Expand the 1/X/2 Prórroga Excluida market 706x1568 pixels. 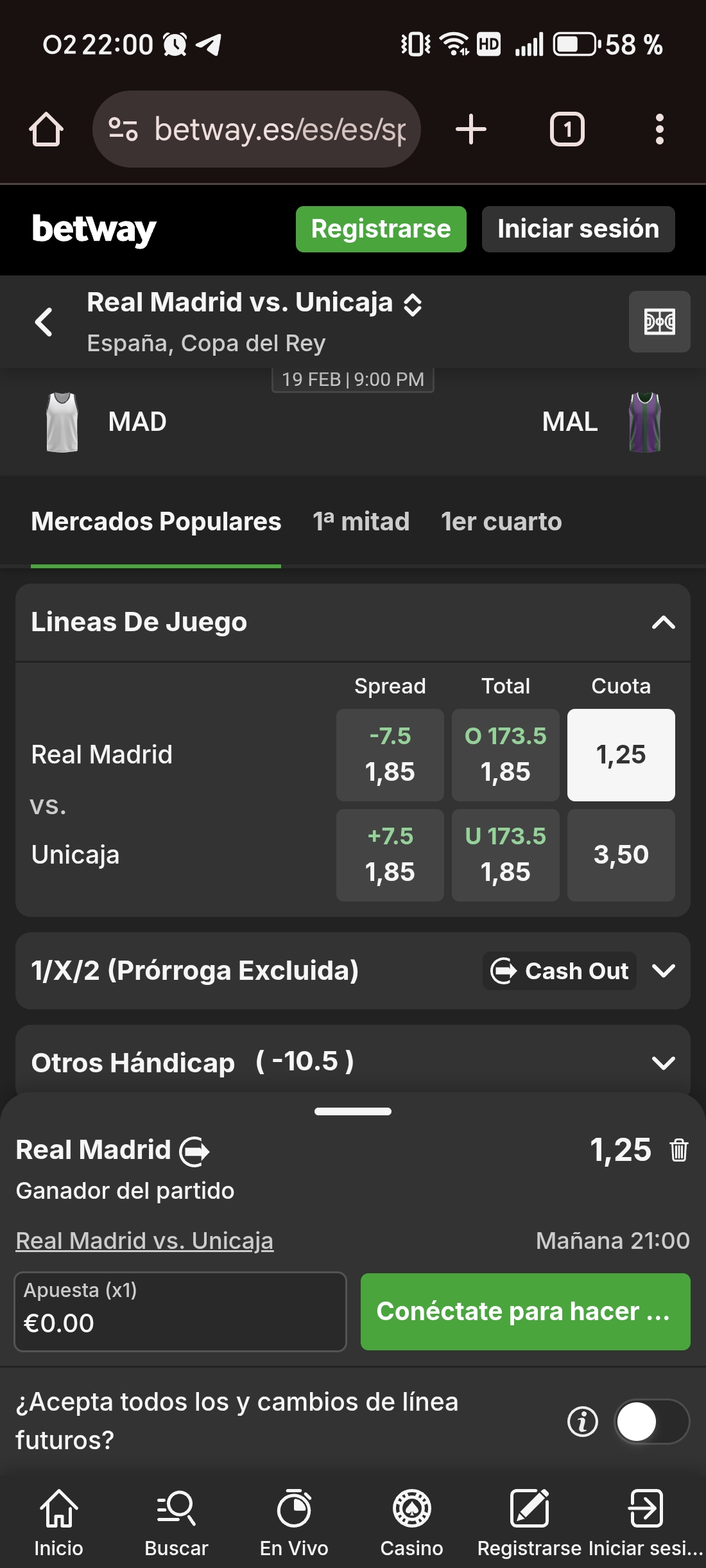pyautogui.click(x=664, y=971)
